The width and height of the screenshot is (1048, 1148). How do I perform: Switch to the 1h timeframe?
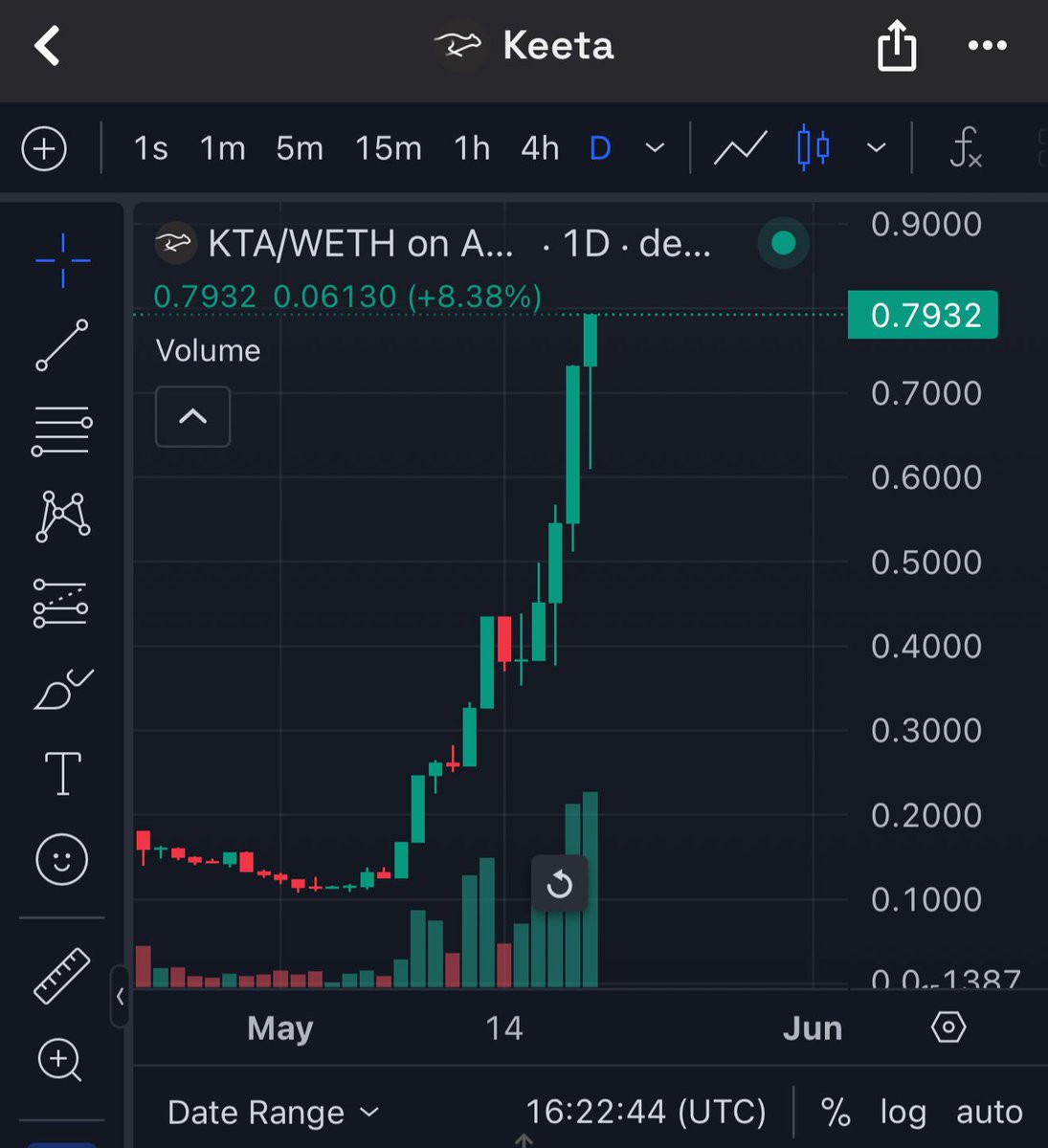tap(472, 148)
